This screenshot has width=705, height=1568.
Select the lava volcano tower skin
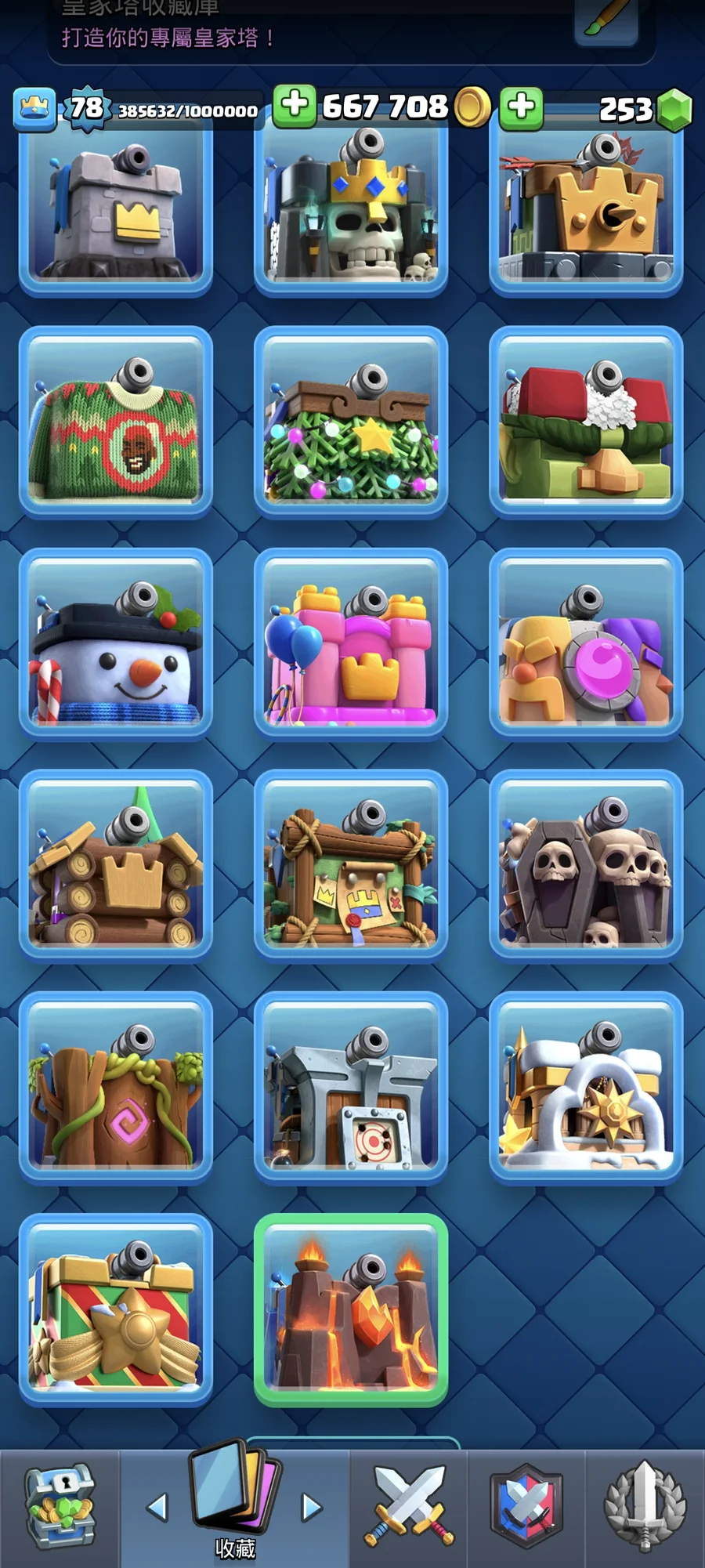tap(351, 1309)
